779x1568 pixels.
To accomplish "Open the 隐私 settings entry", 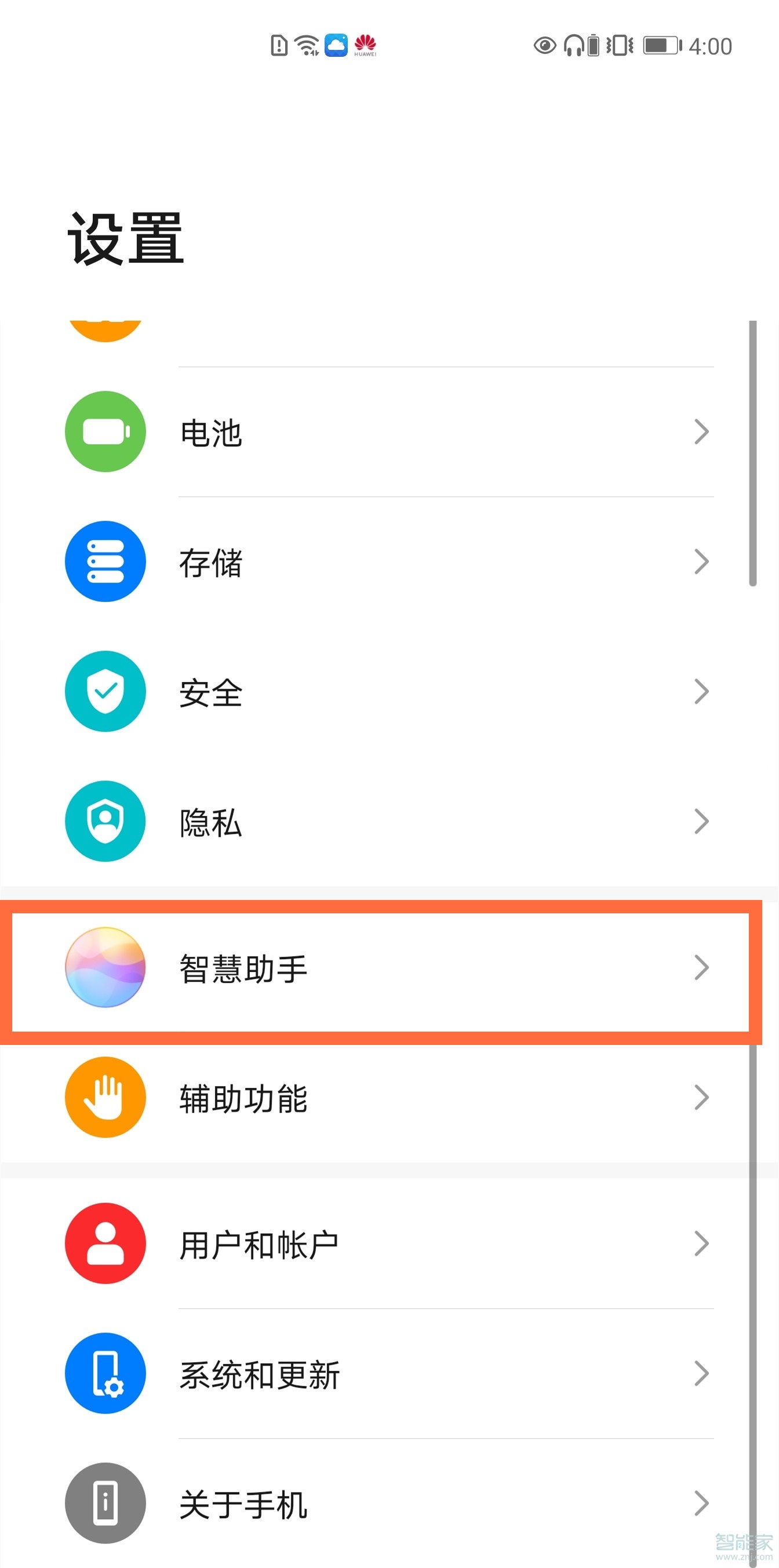I will pyautogui.click(x=209, y=821).
